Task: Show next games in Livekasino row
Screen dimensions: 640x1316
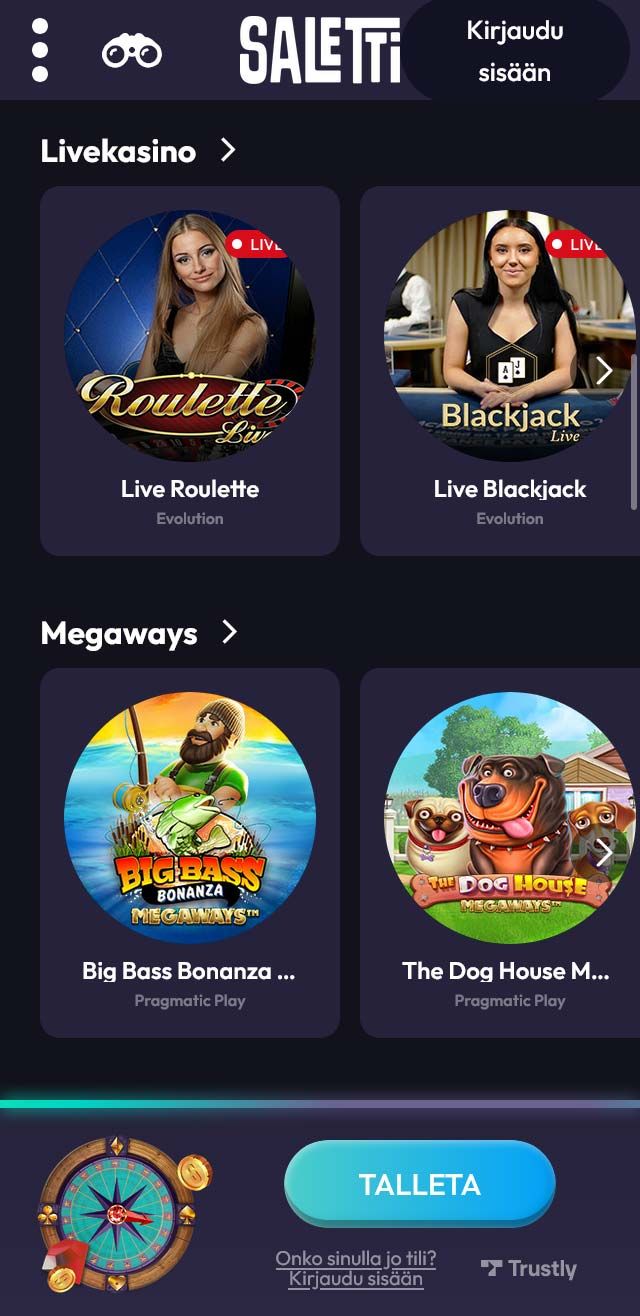Action: pos(604,371)
